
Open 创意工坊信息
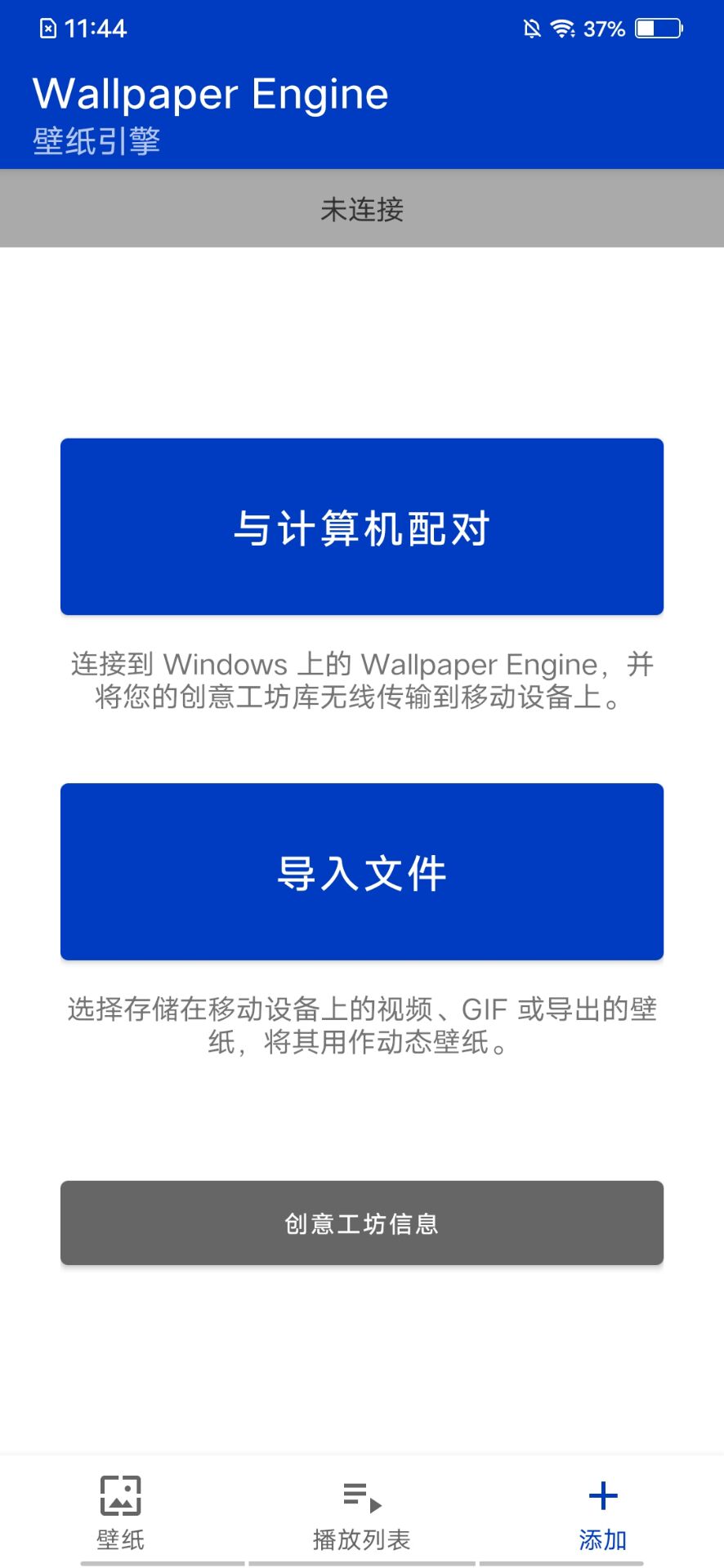point(362,1223)
